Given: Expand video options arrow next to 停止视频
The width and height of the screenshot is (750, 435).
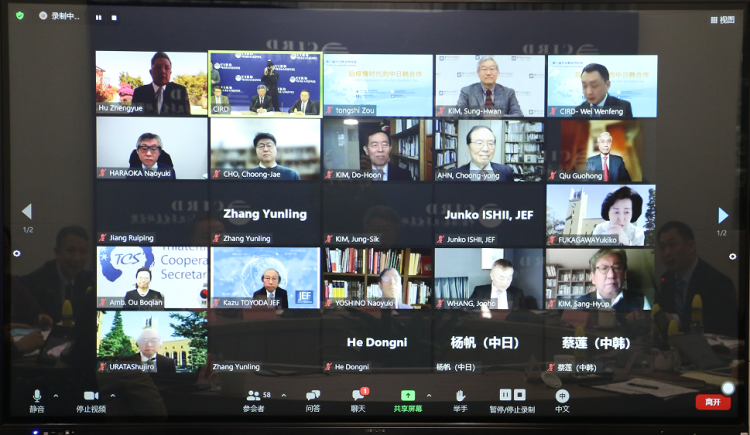Looking at the screenshot, I should point(112,395).
